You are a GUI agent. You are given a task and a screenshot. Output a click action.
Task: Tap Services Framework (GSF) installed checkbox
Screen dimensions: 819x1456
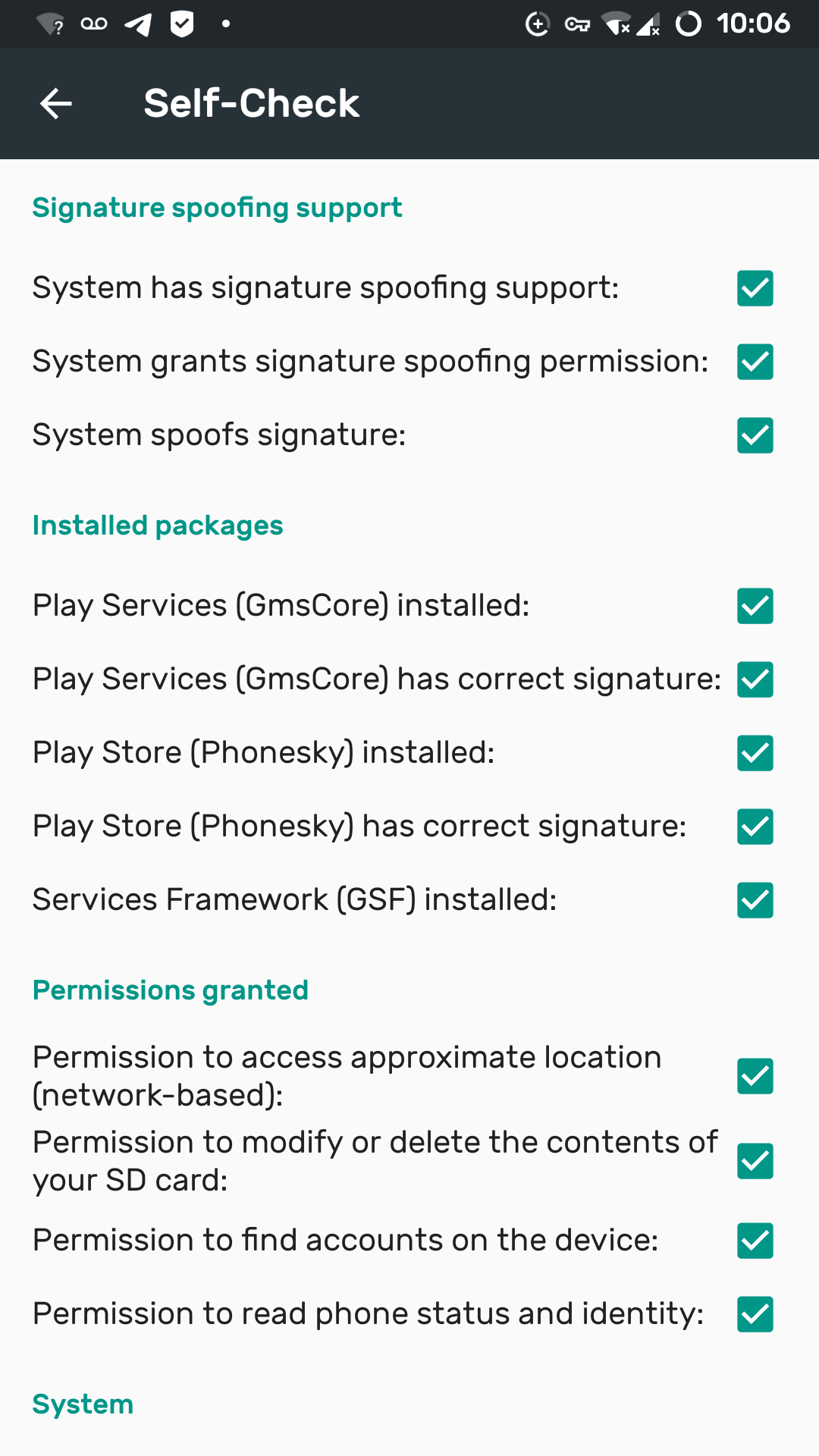pos(755,900)
